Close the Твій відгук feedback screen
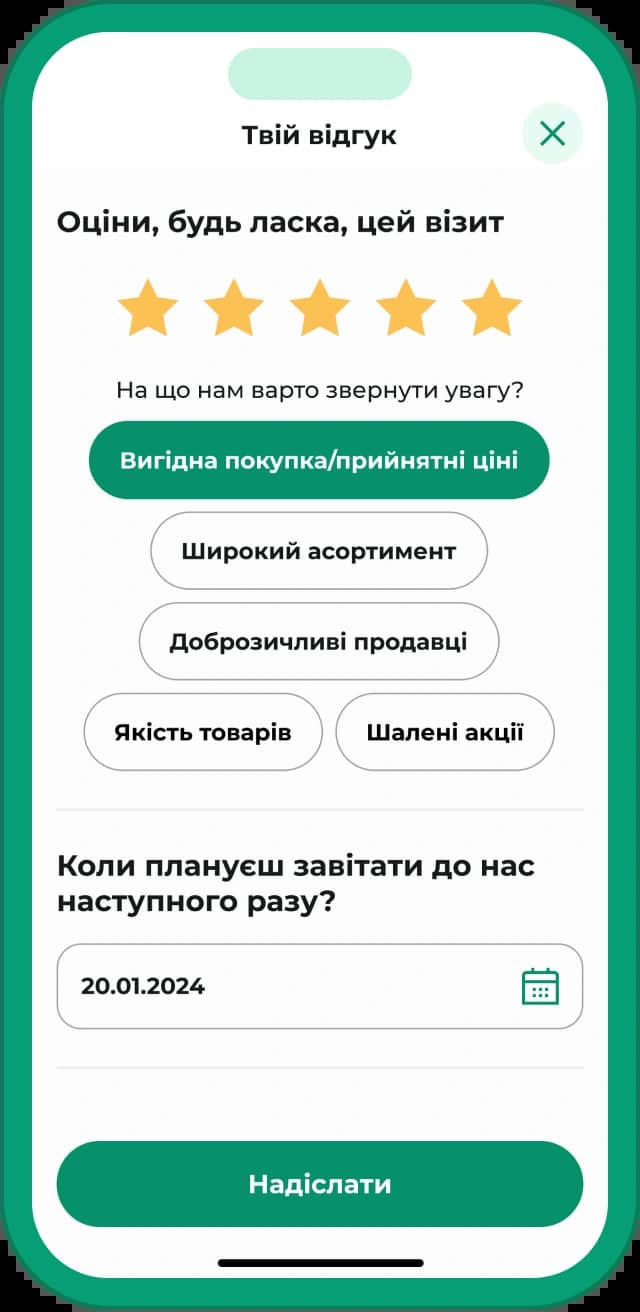This screenshot has width=640, height=1312. click(x=552, y=133)
